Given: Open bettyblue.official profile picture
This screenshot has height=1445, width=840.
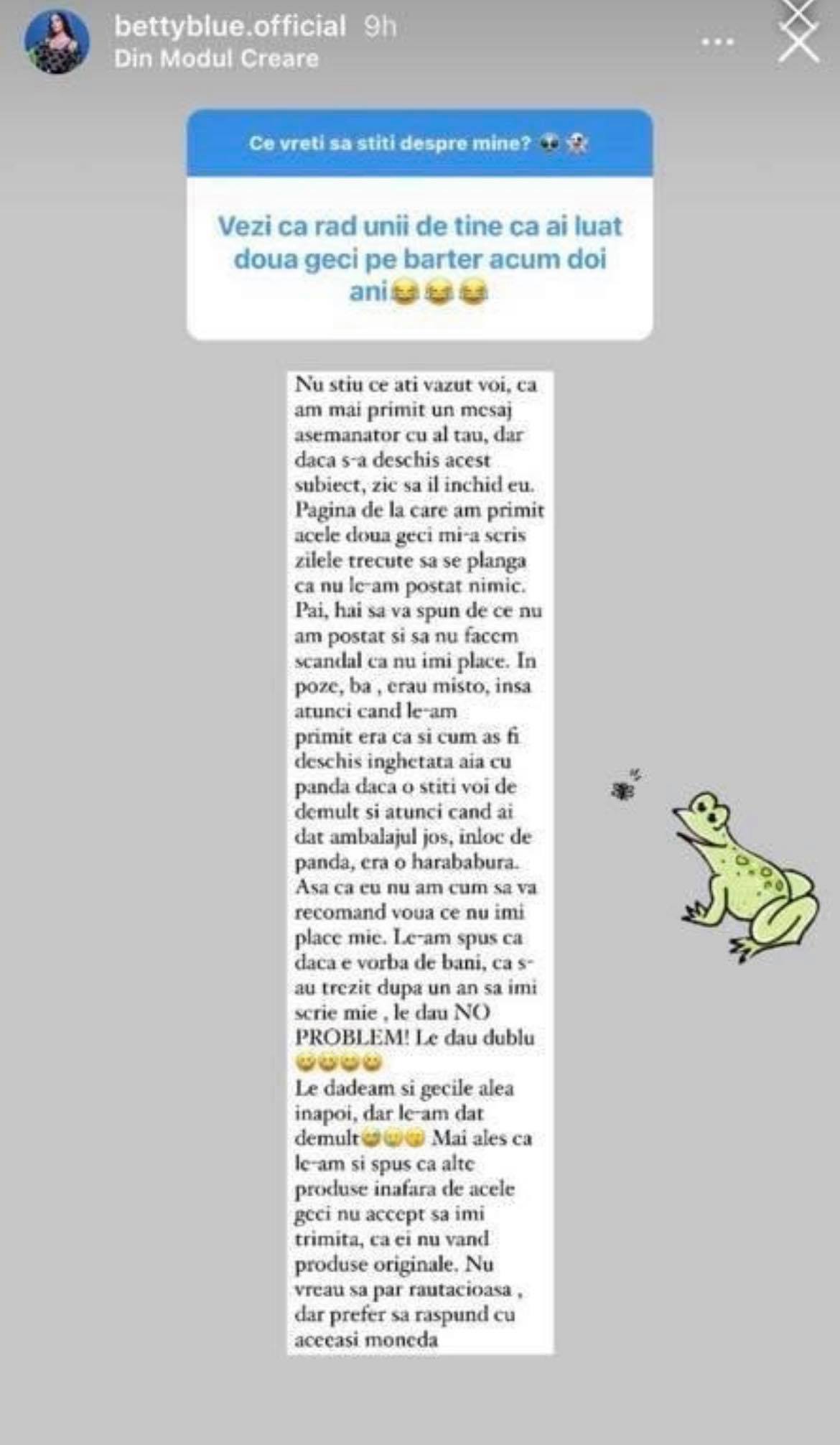Looking at the screenshot, I should point(57,42).
